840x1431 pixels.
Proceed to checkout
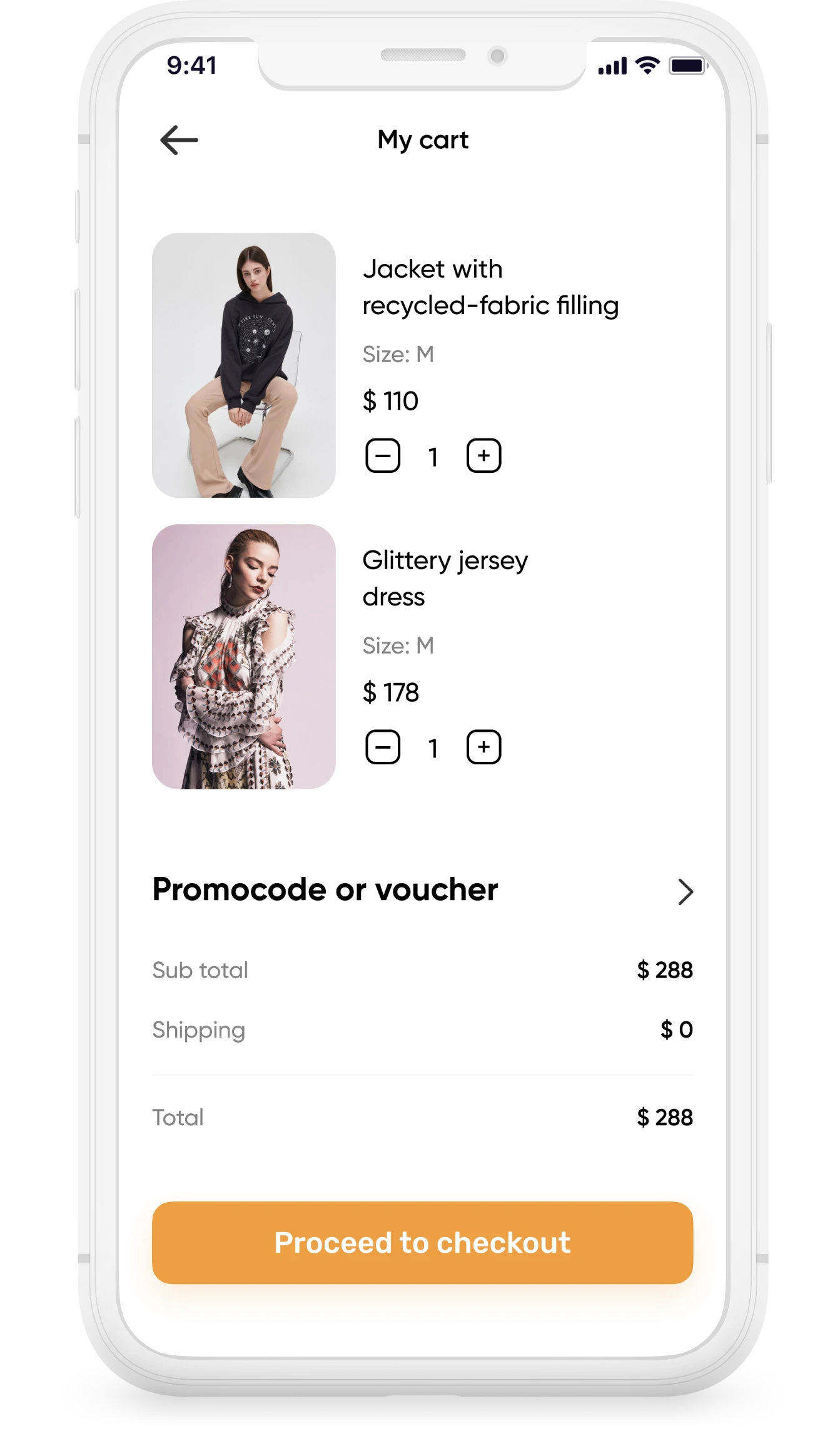(x=422, y=1243)
